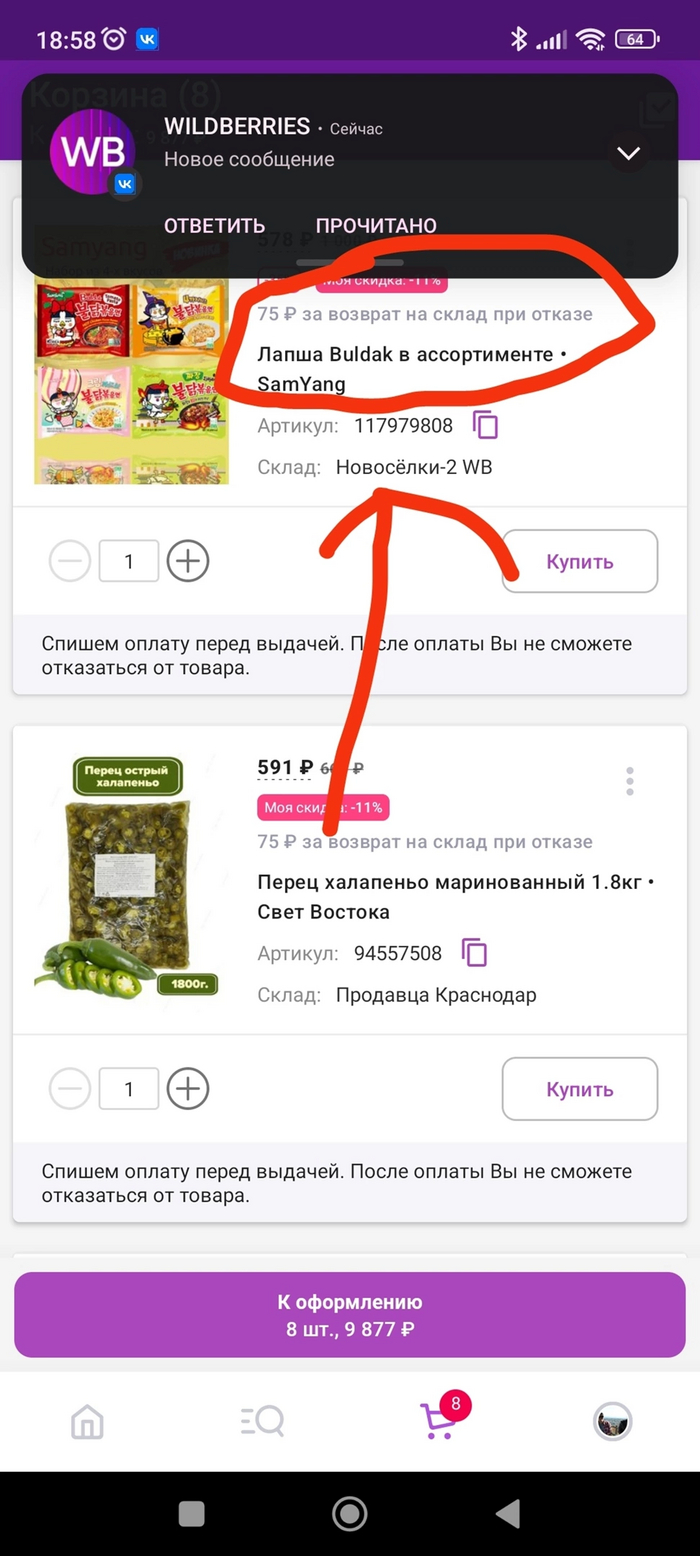Increase quantity of jalapeño pepper
The image size is (700, 1556).
tap(188, 1089)
